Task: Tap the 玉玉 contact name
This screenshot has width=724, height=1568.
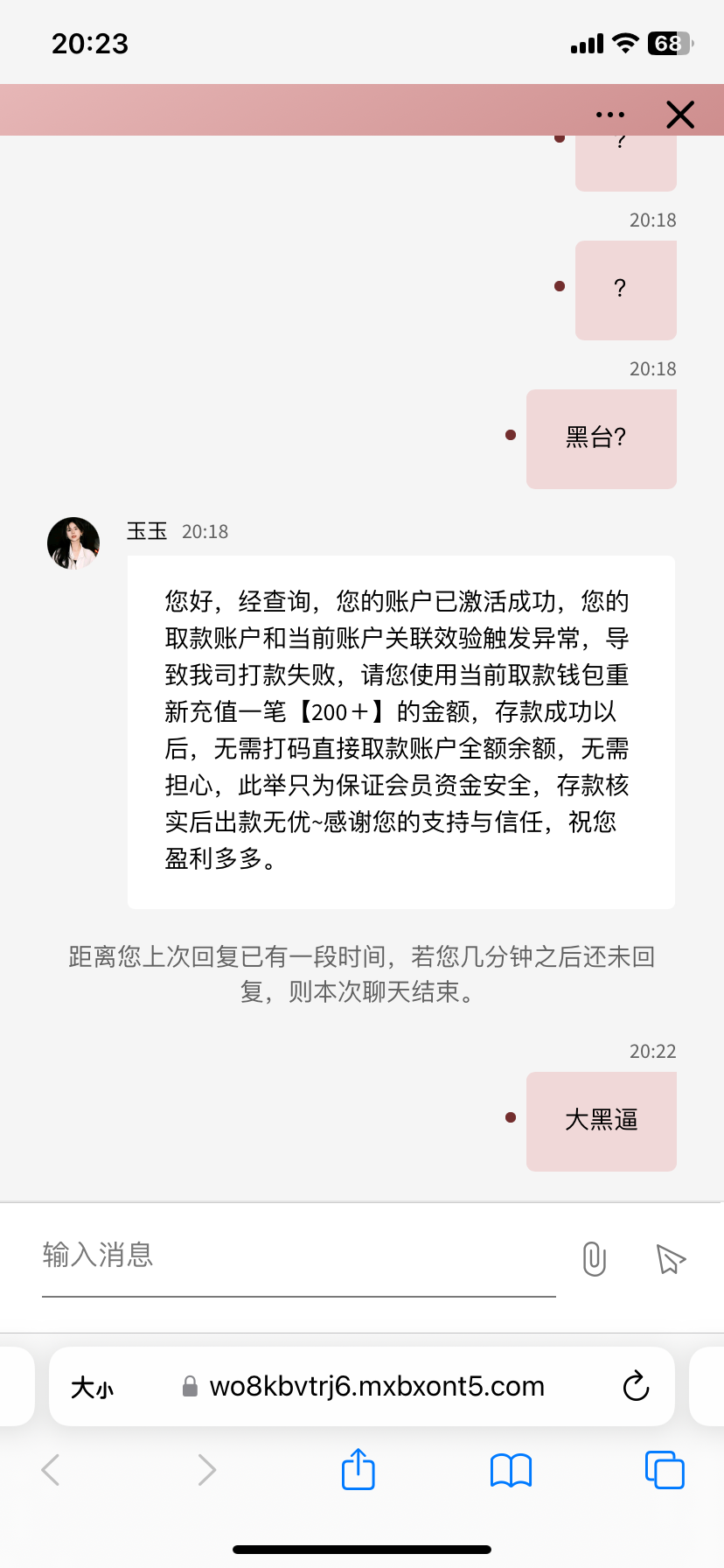Action: coord(146,531)
